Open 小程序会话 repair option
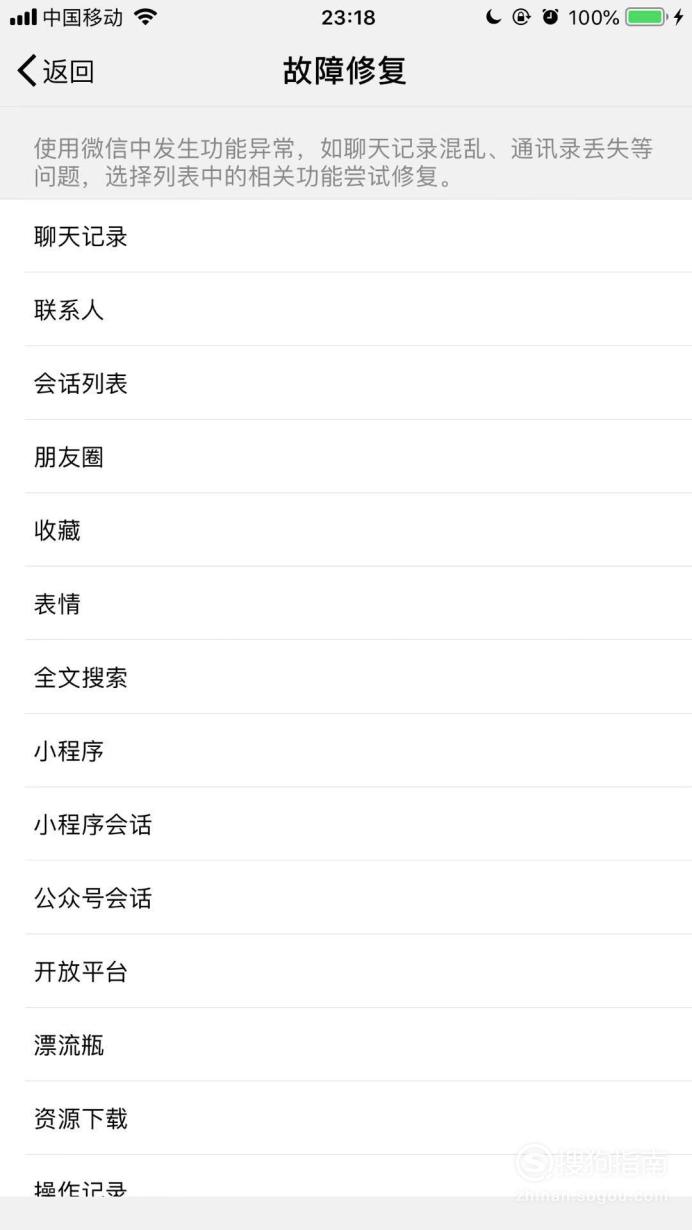 pos(346,824)
